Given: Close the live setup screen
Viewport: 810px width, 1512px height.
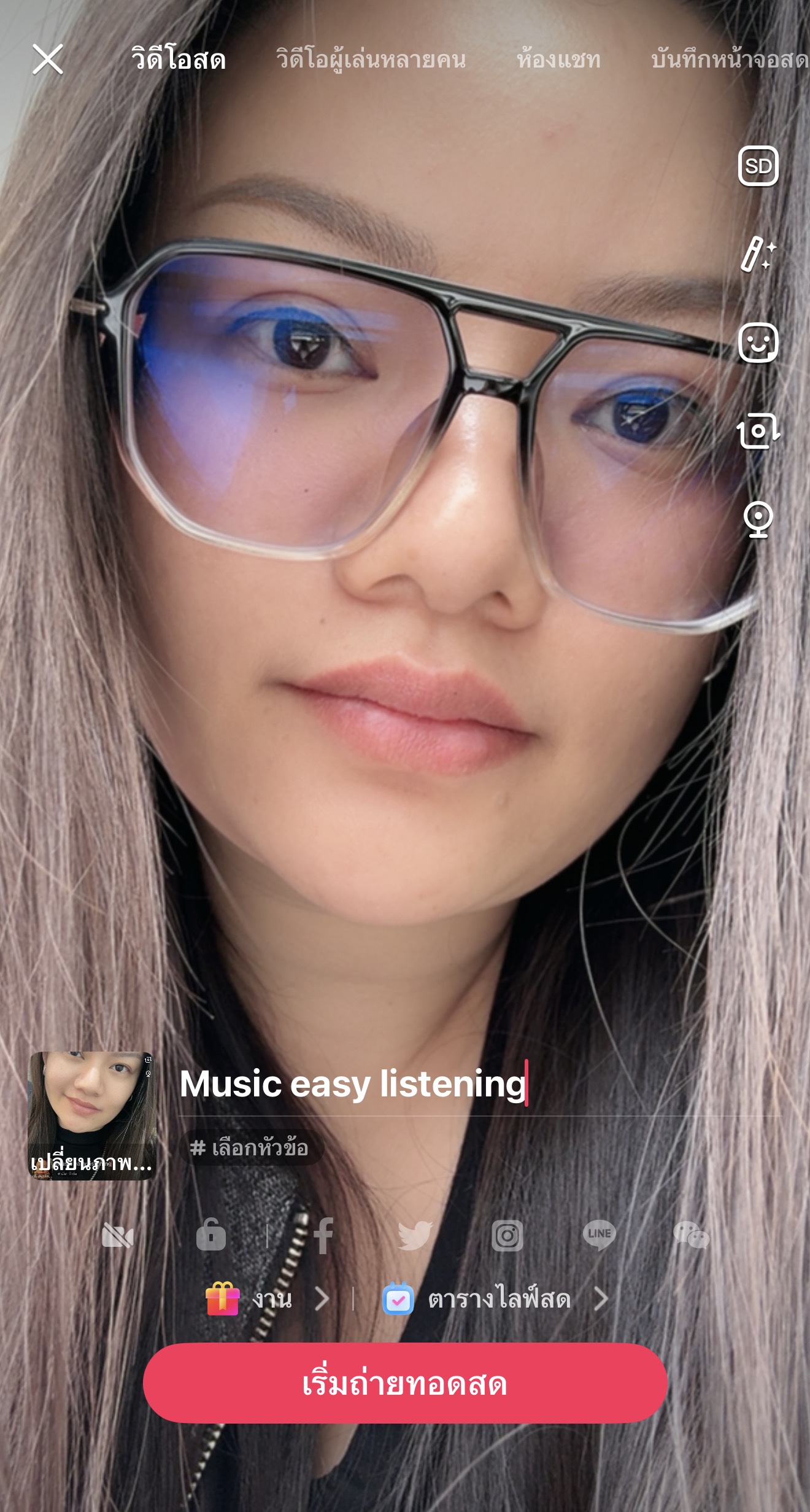Looking at the screenshot, I should (x=47, y=60).
